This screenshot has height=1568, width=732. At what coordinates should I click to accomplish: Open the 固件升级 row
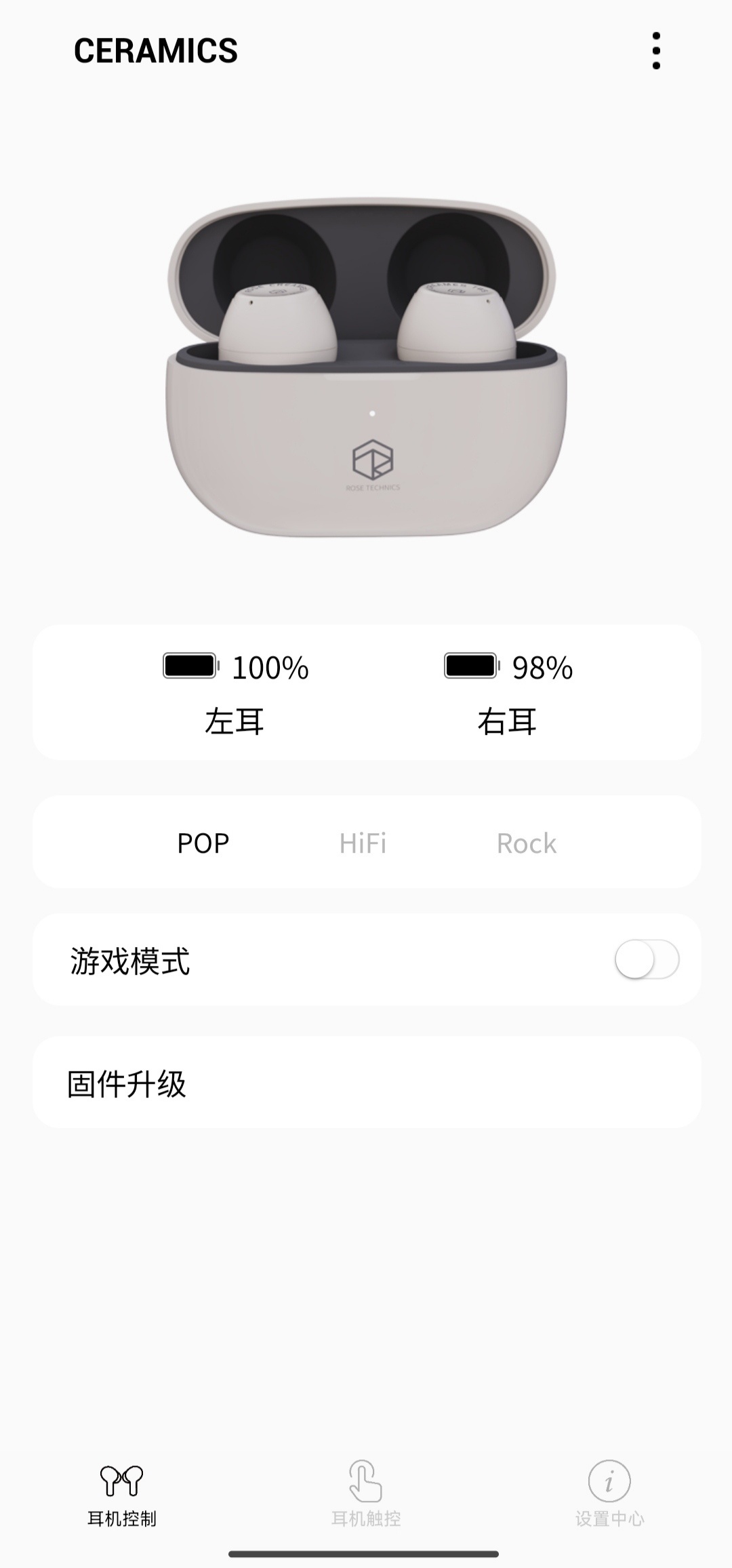[x=366, y=1083]
